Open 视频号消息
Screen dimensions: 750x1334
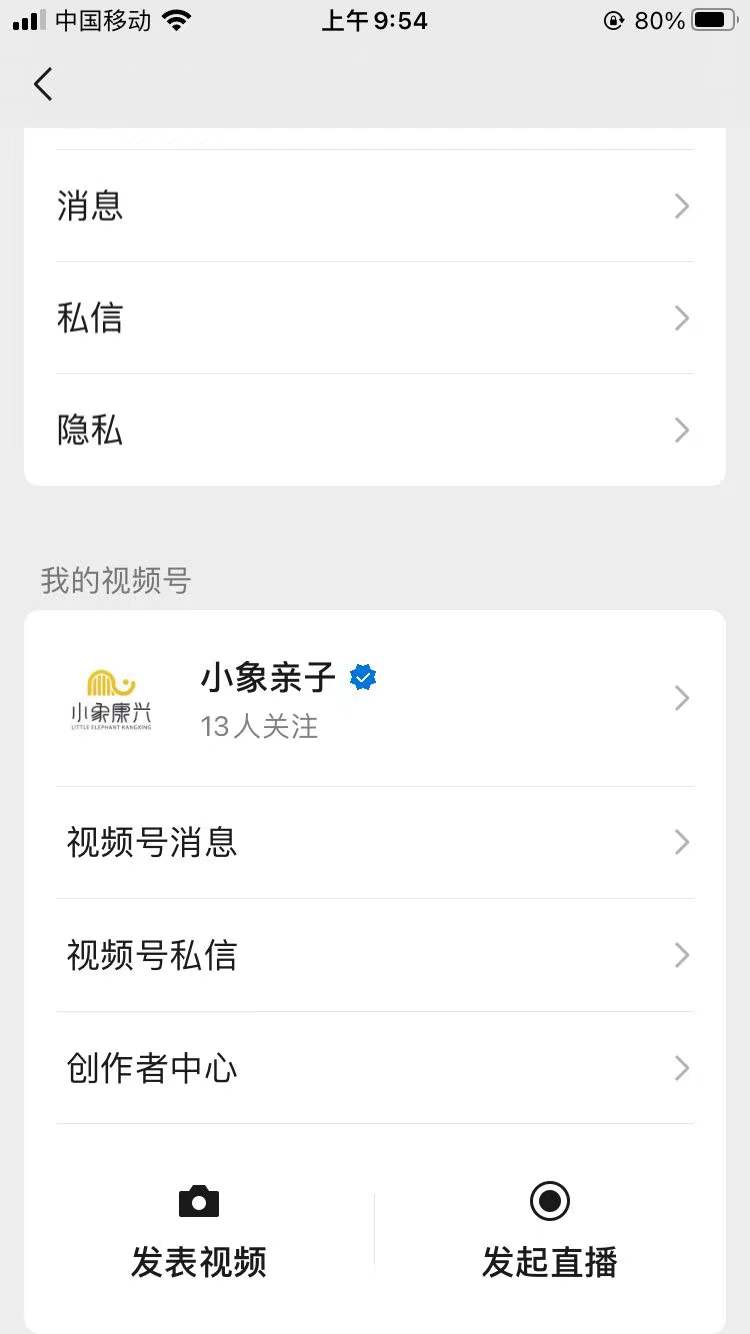tap(375, 843)
